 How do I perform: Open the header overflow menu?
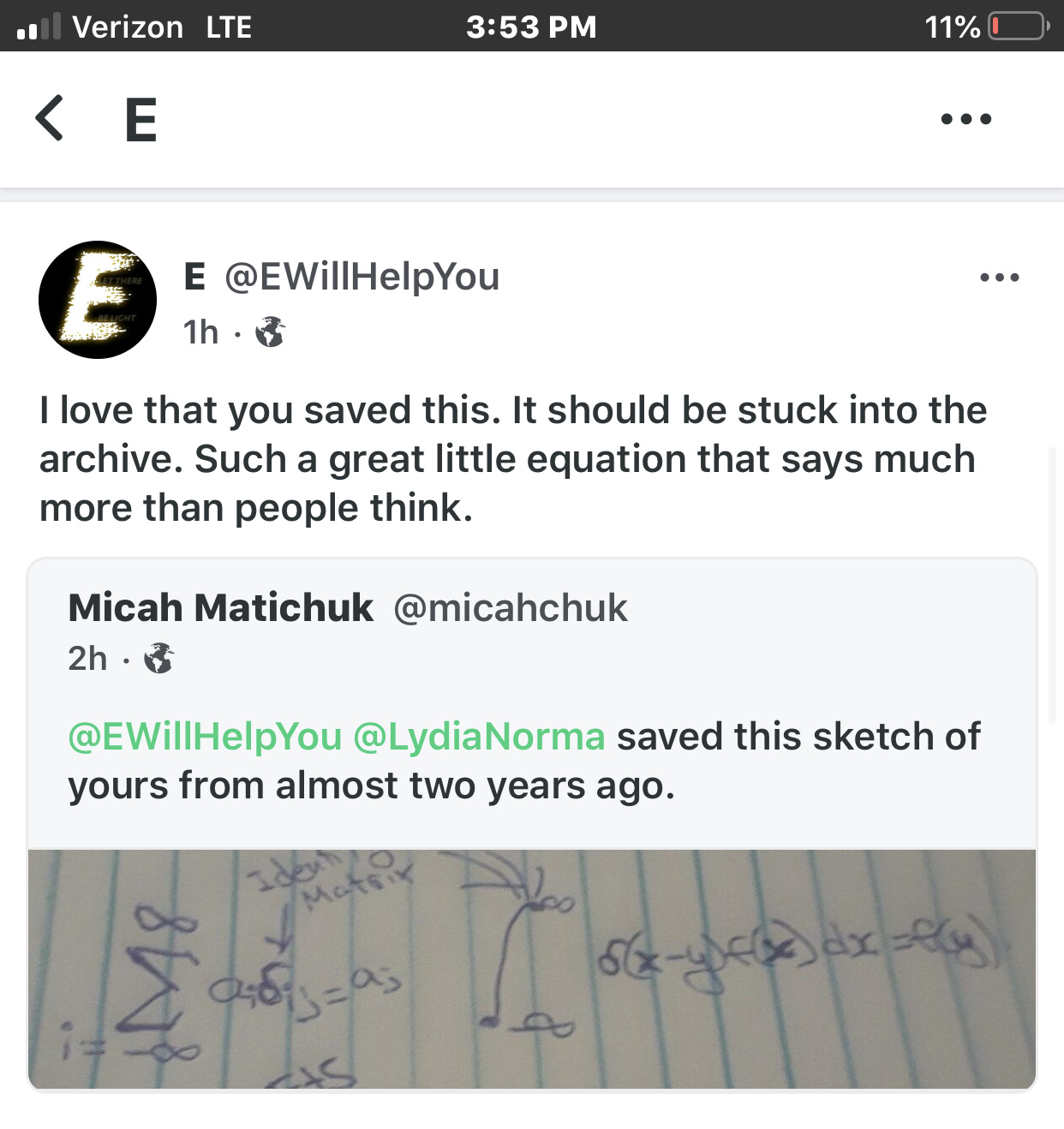click(x=965, y=119)
